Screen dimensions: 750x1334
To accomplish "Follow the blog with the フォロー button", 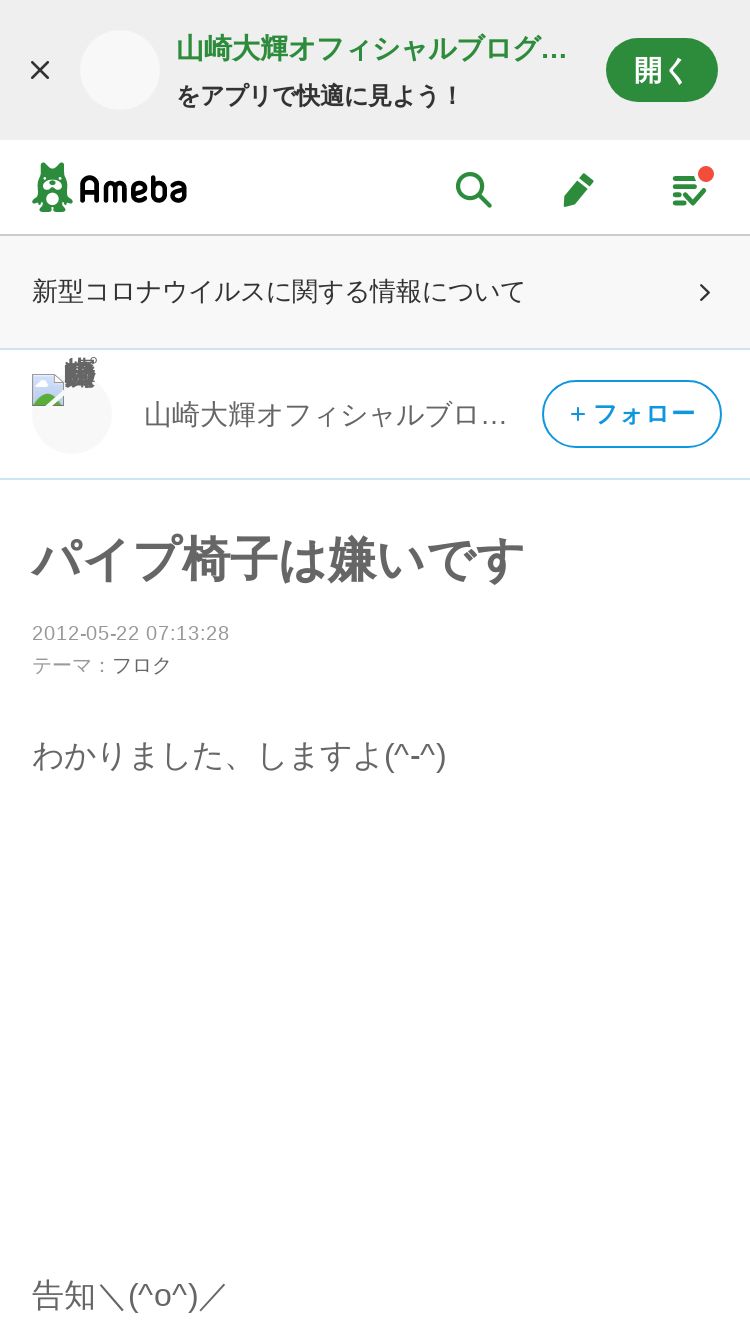I will [x=632, y=414].
